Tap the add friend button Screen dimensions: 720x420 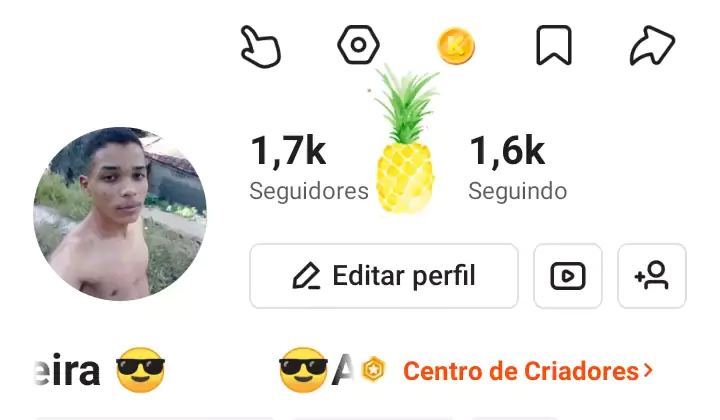(x=652, y=276)
